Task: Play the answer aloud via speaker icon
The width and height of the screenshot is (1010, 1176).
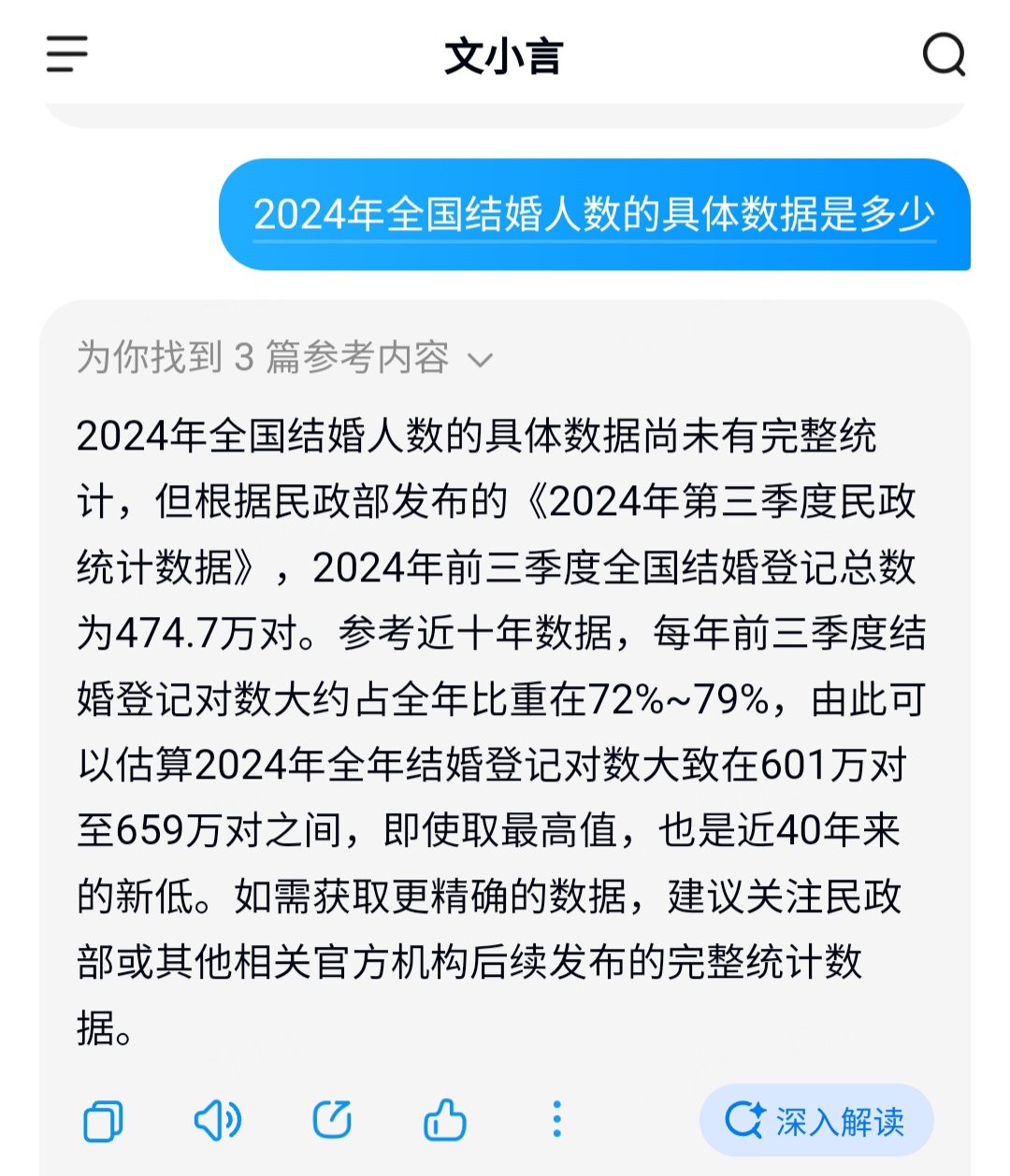Action: click(217, 1120)
